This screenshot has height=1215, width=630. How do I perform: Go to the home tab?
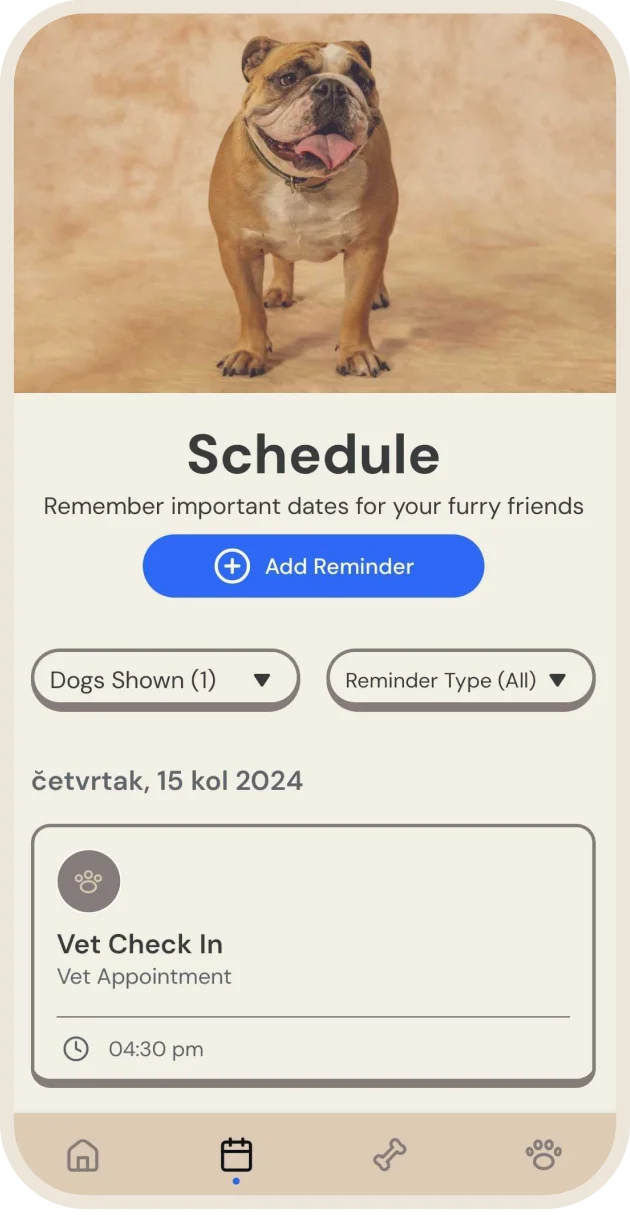coord(83,1155)
